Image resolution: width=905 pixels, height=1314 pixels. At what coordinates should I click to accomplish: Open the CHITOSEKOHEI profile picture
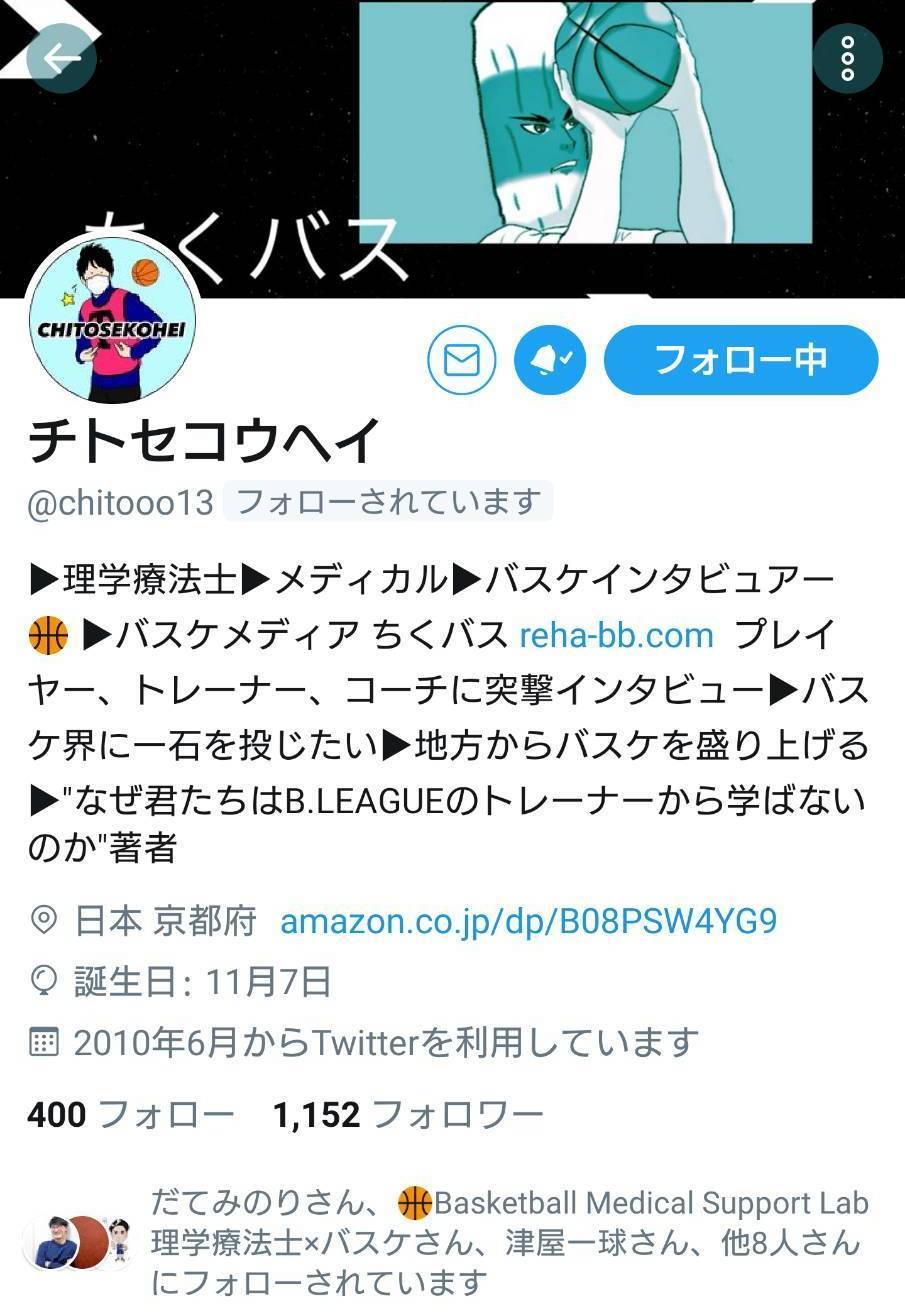coord(111,321)
